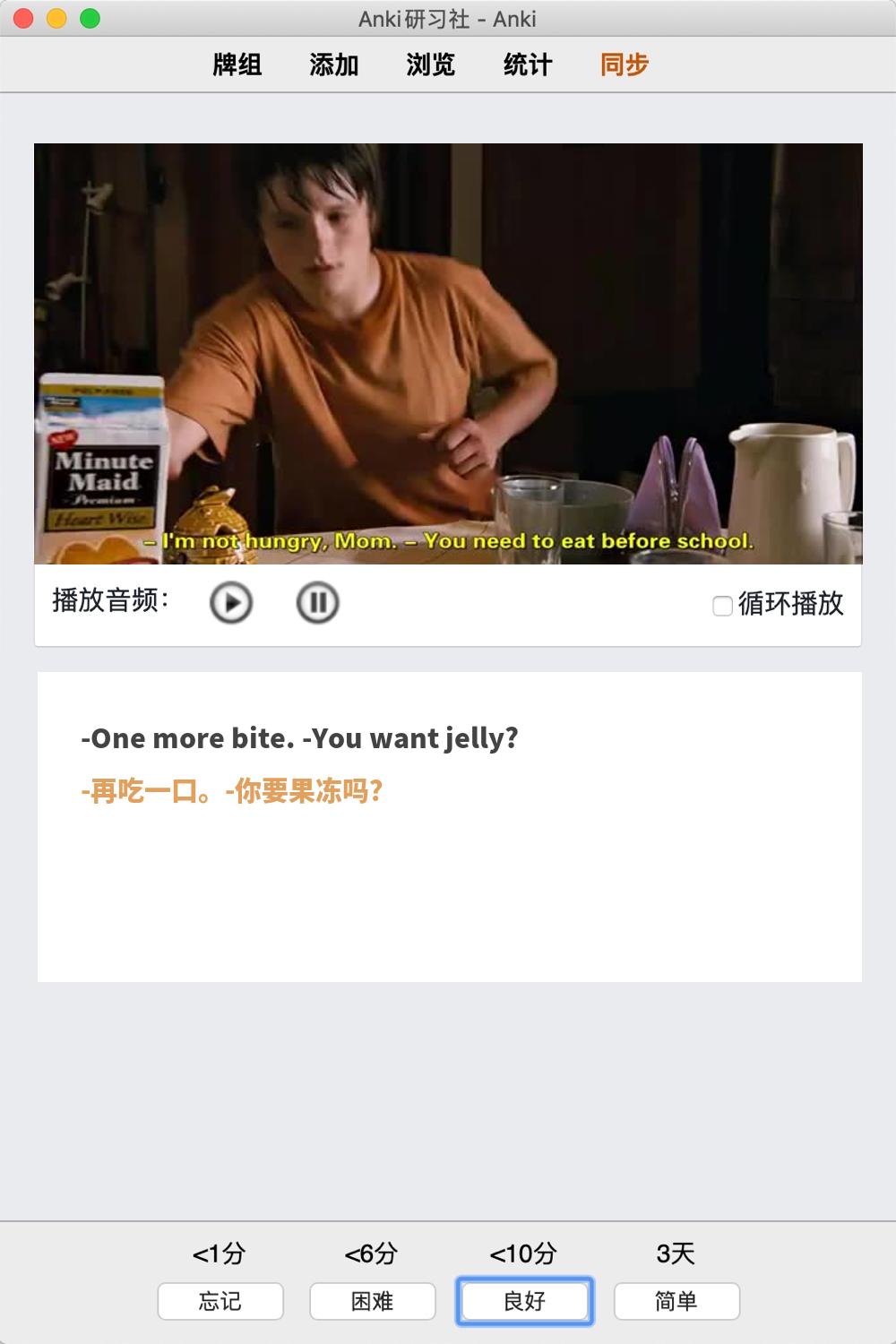This screenshot has height=1344, width=896.
Task: Rate the card as 简单
Action: pos(676,1301)
